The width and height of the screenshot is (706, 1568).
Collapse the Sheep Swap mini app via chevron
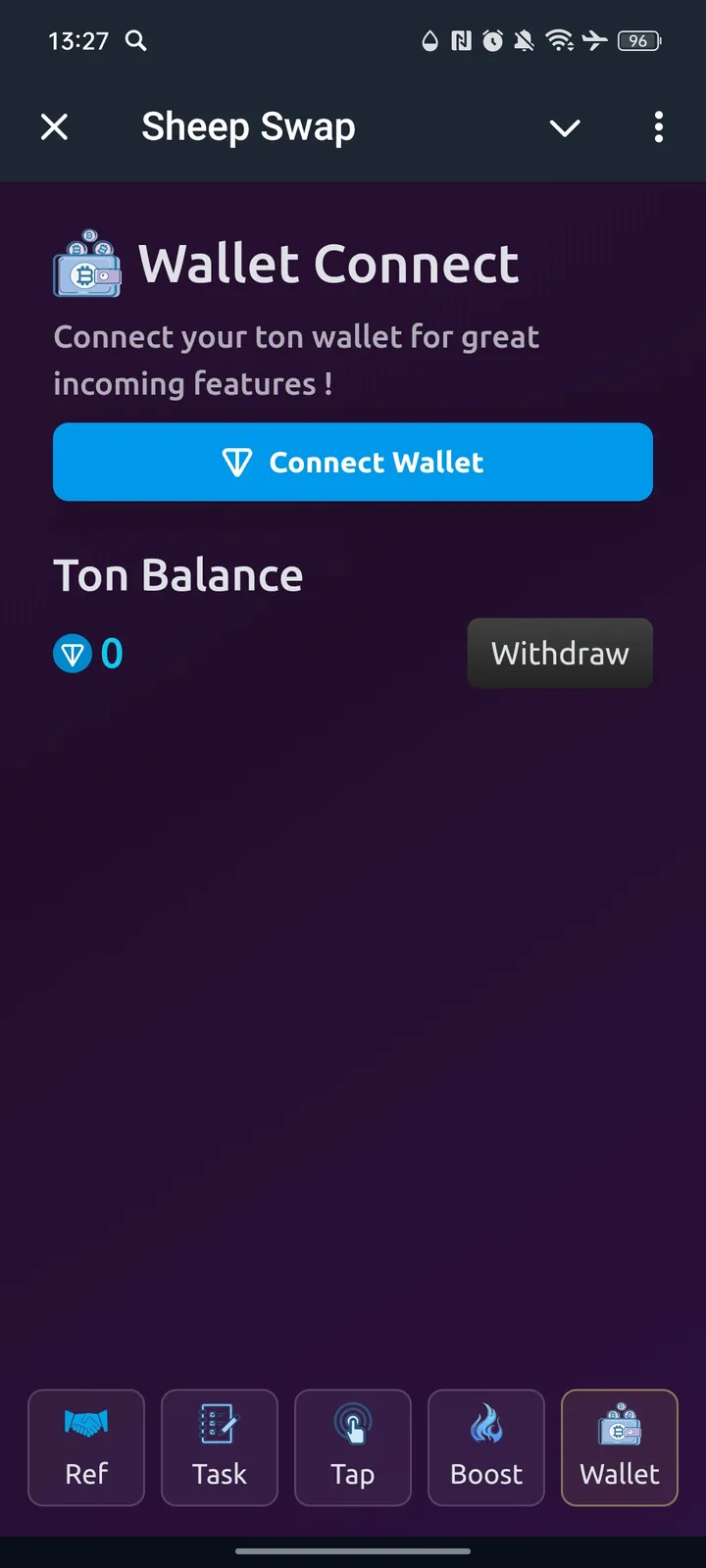[565, 127]
